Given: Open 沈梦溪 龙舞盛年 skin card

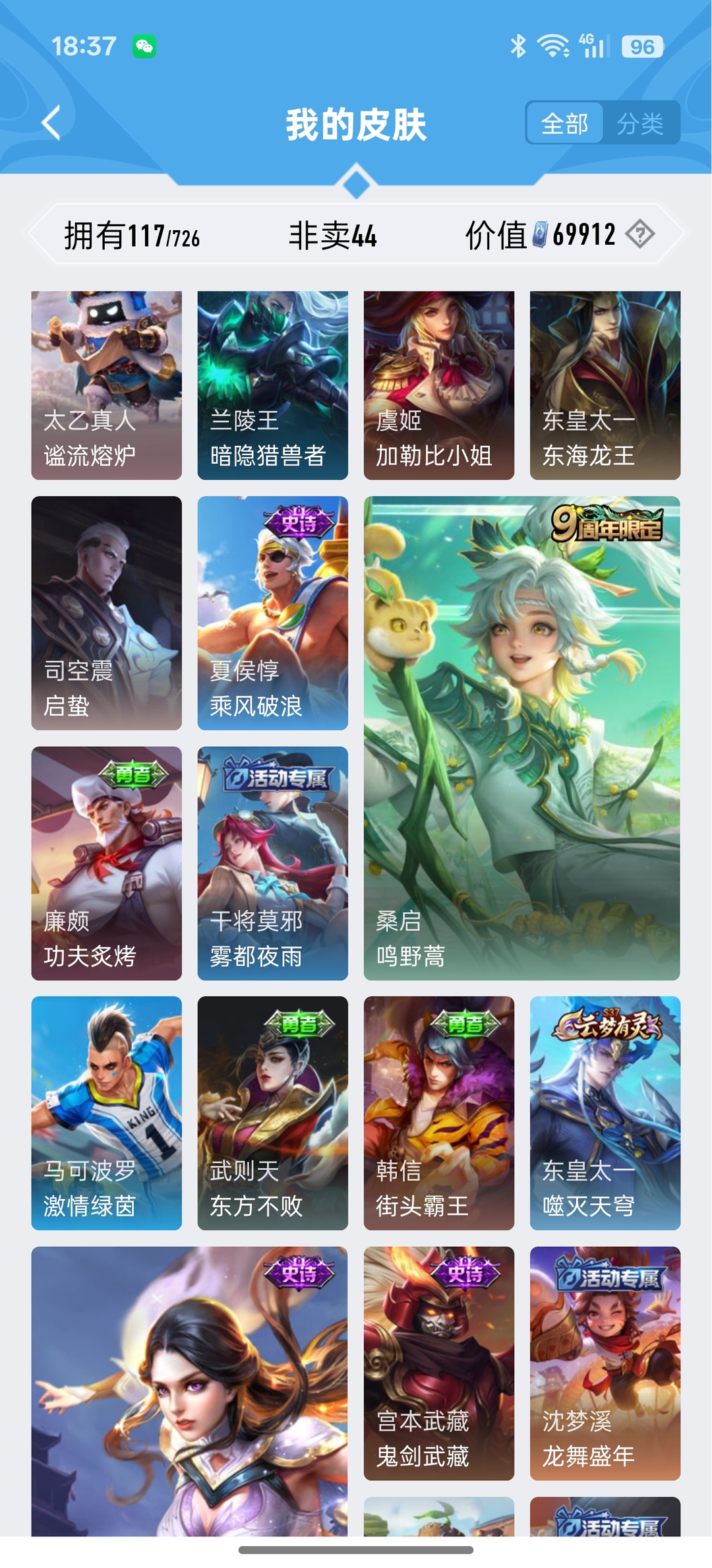Looking at the screenshot, I should [605, 1363].
